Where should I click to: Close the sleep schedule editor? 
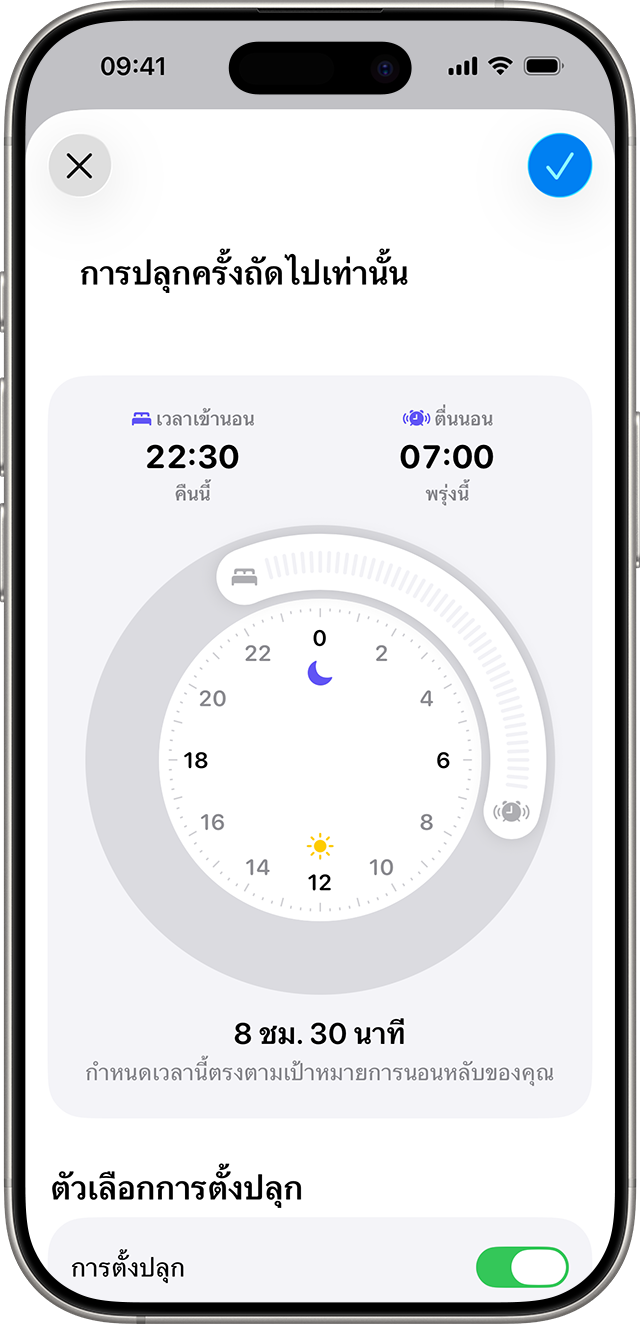[79, 165]
